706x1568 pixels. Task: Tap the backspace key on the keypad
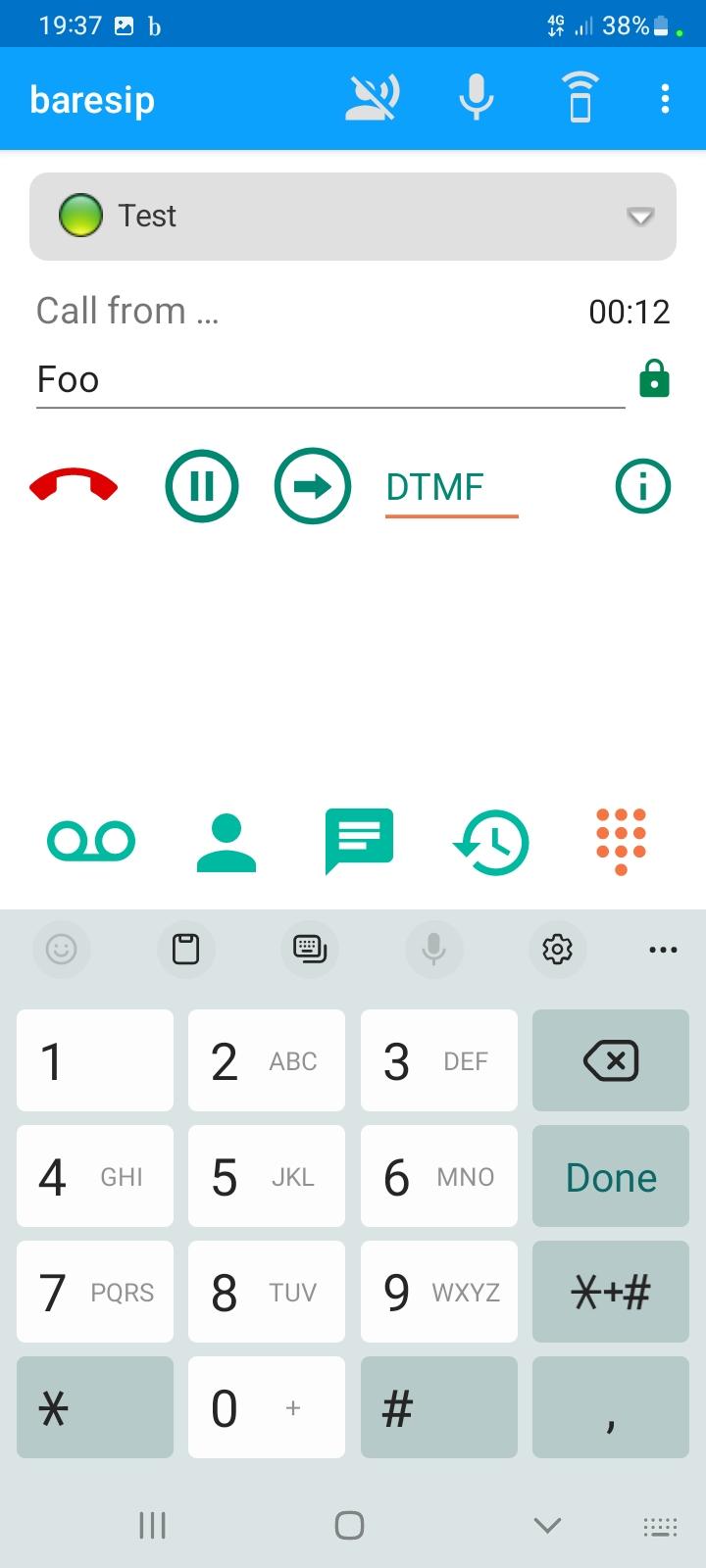click(611, 1061)
